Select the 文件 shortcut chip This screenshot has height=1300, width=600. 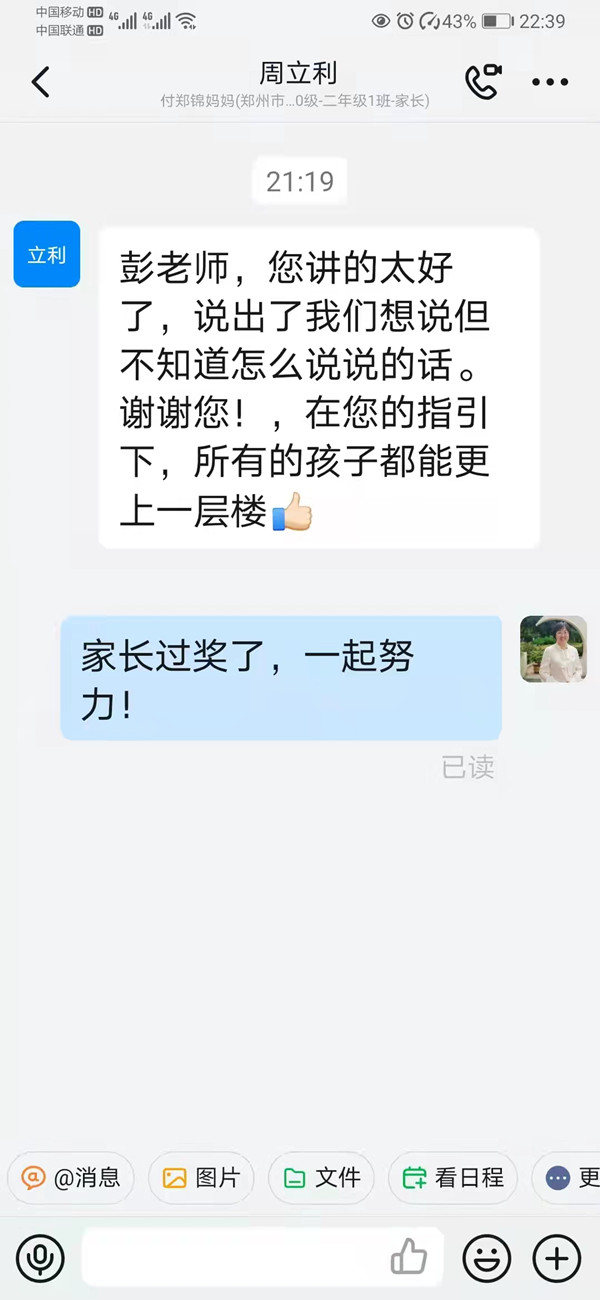[x=321, y=1177]
